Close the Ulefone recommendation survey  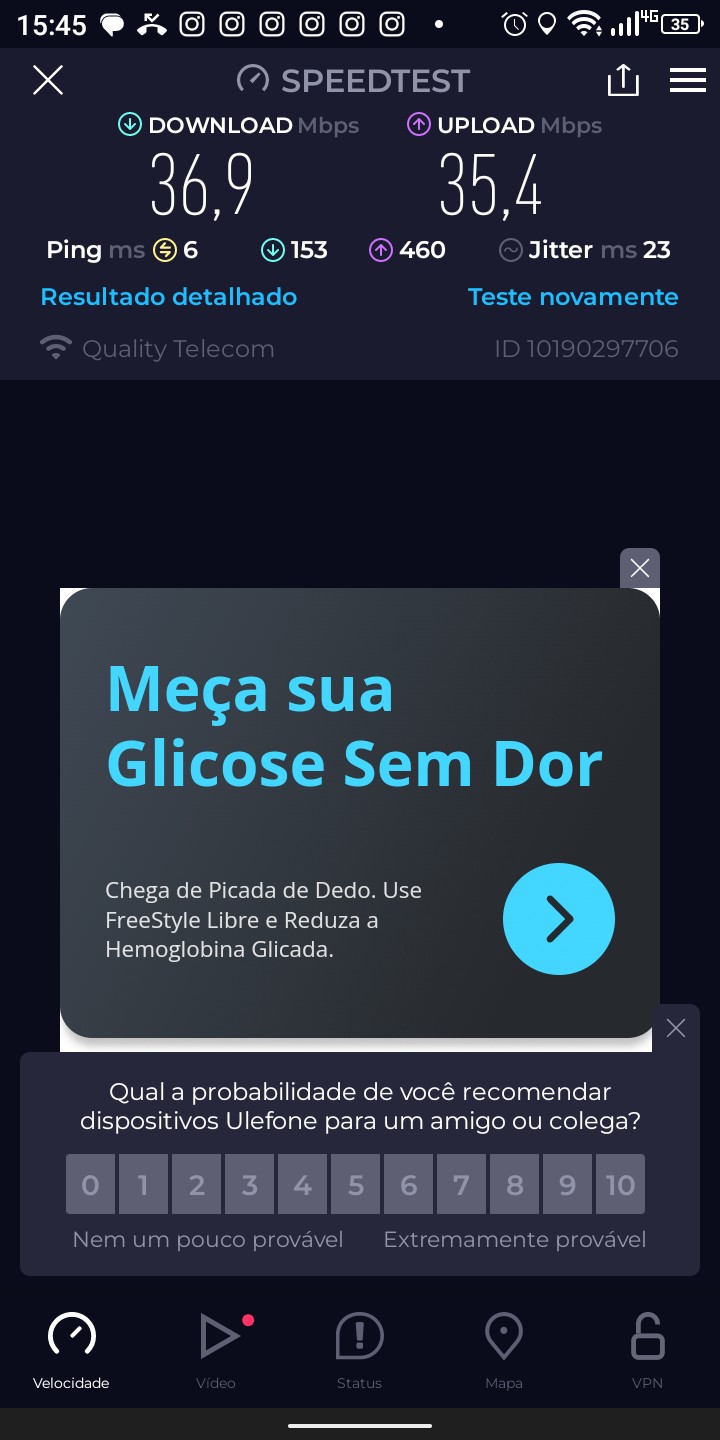point(676,1028)
